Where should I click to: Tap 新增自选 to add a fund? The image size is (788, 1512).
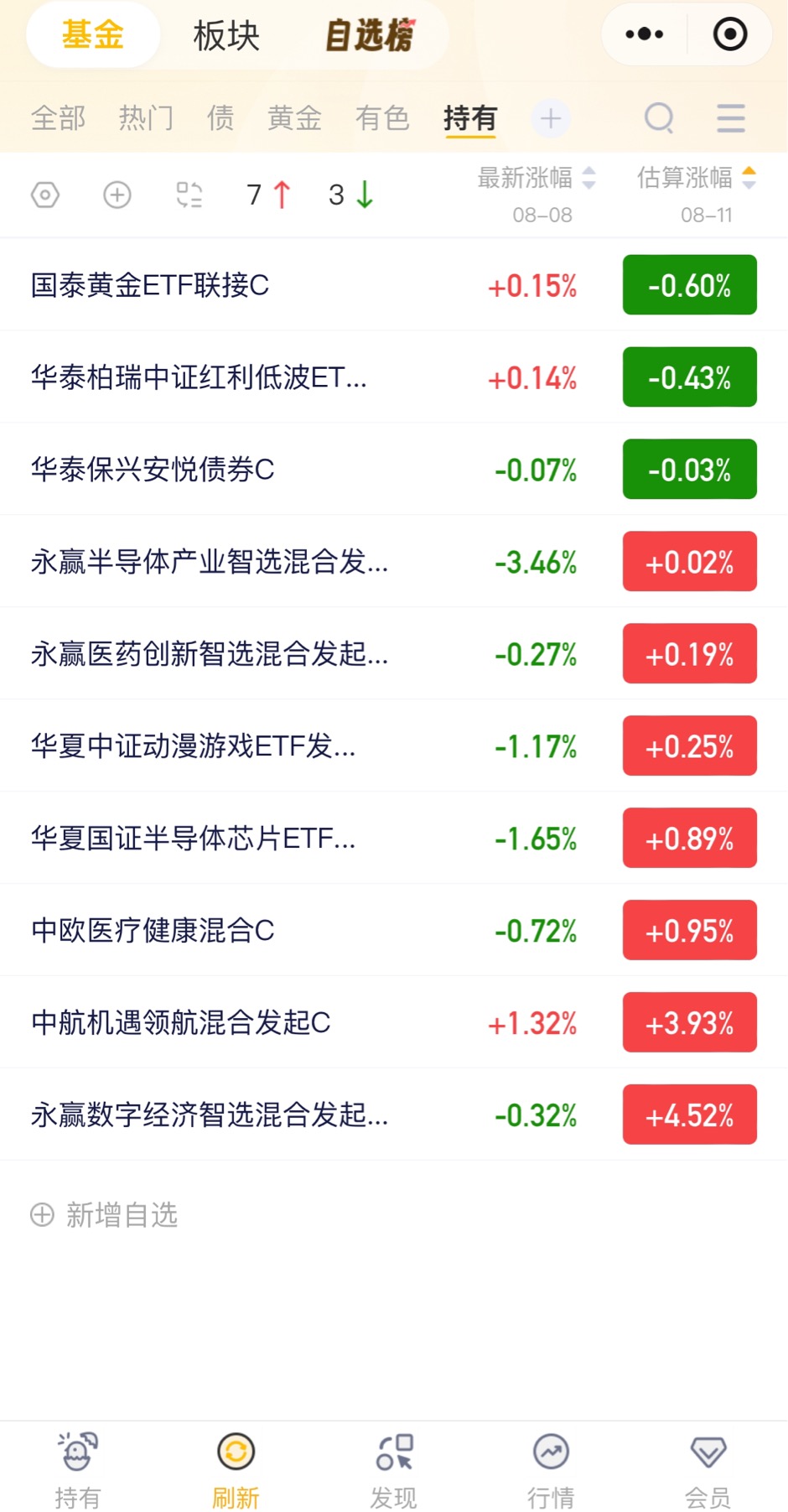coord(104,1214)
